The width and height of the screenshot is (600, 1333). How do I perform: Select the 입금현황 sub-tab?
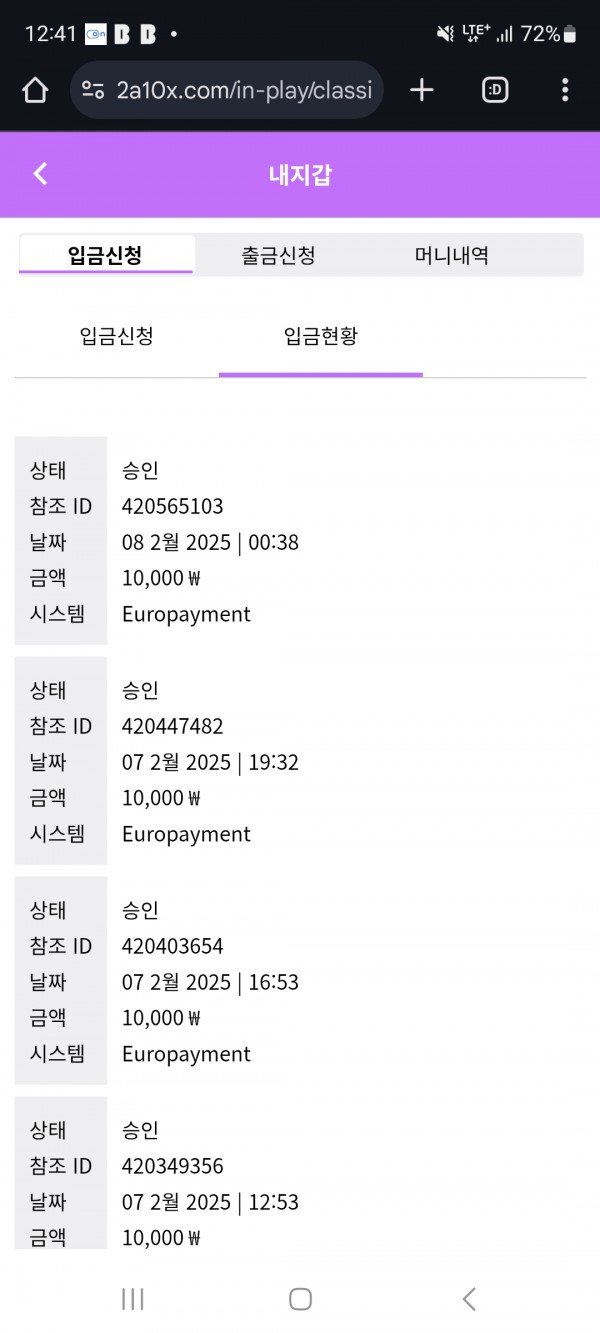point(321,336)
